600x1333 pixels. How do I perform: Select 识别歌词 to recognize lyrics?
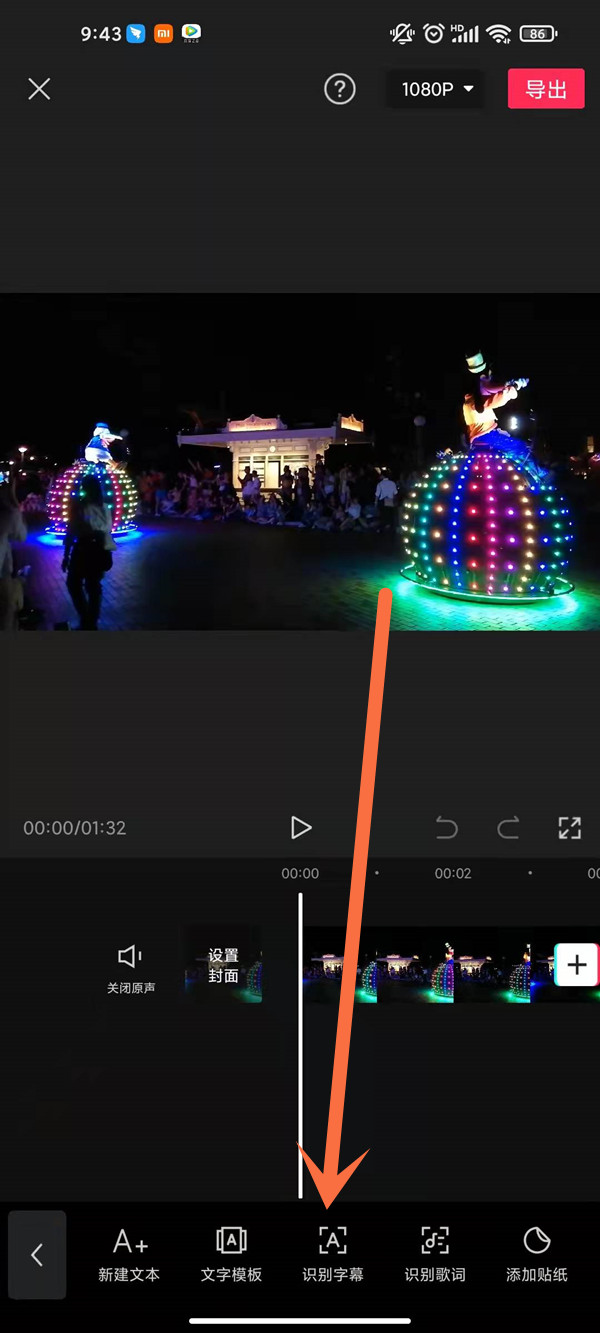[435, 1254]
